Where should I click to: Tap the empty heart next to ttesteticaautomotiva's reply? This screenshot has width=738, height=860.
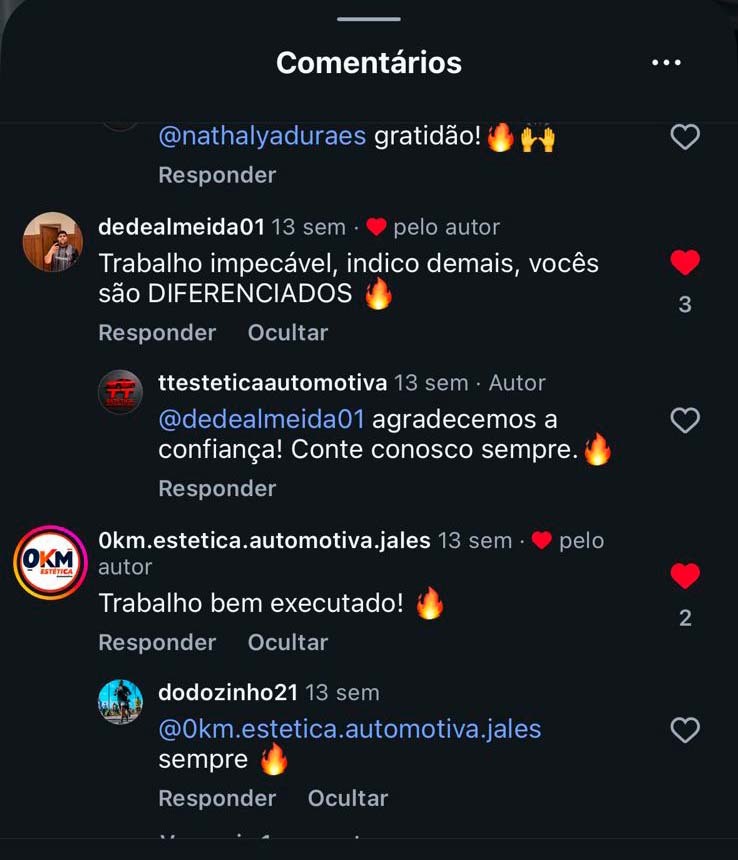(x=684, y=421)
